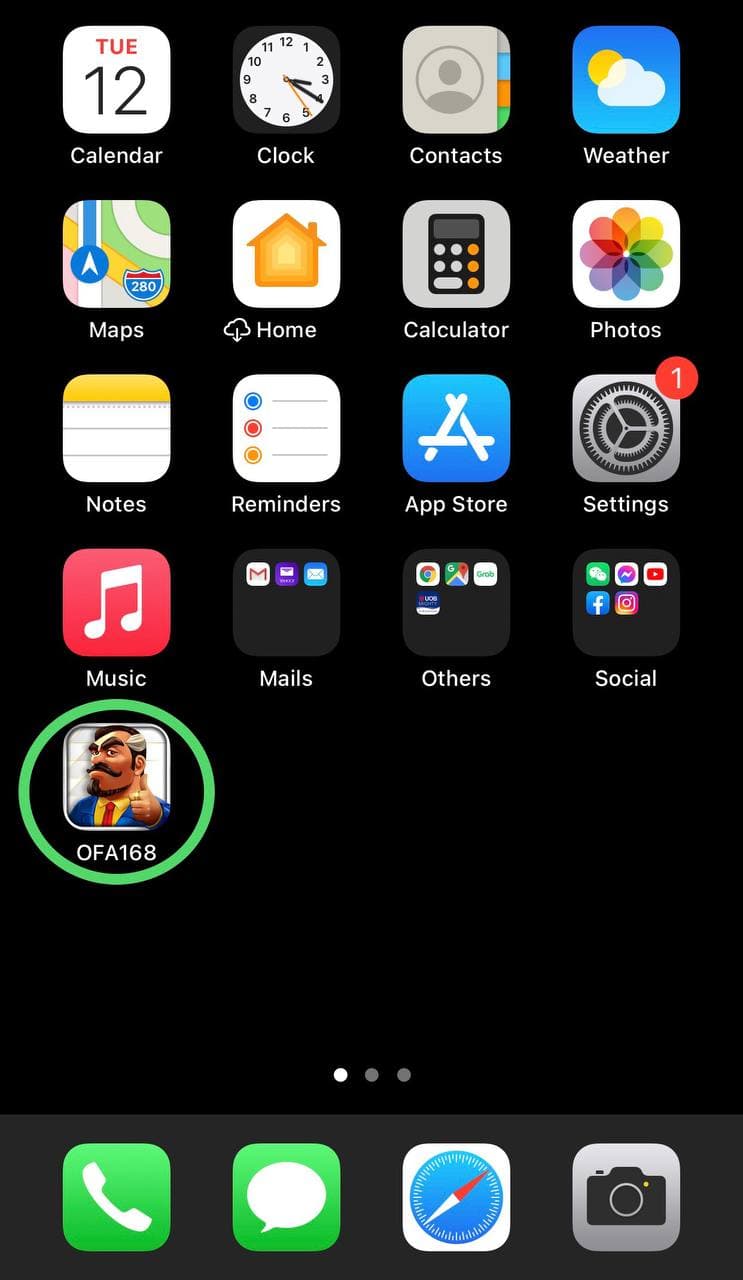Launch the Clock app
Screen dimensions: 743x1280
[x=286, y=80]
